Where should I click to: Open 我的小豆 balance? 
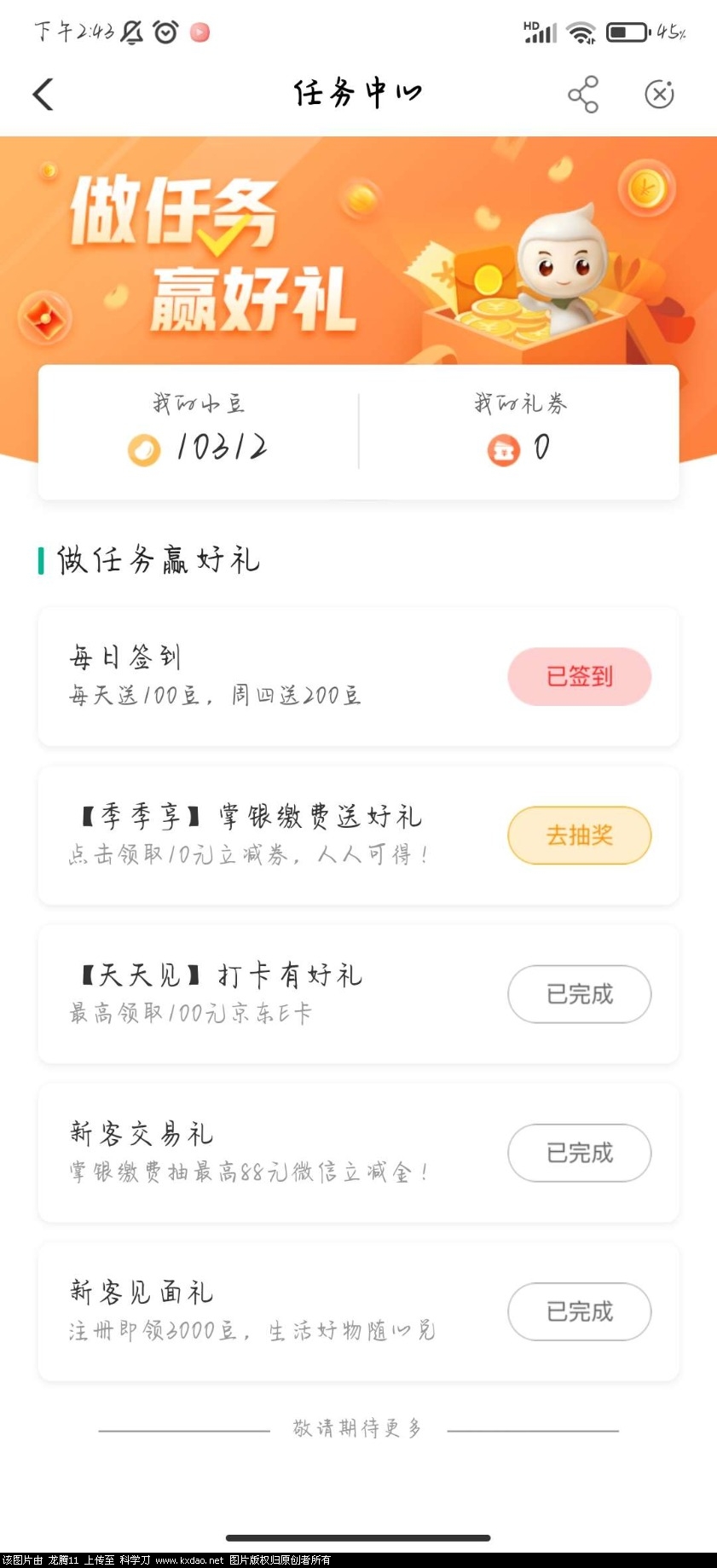[x=199, y=431]
